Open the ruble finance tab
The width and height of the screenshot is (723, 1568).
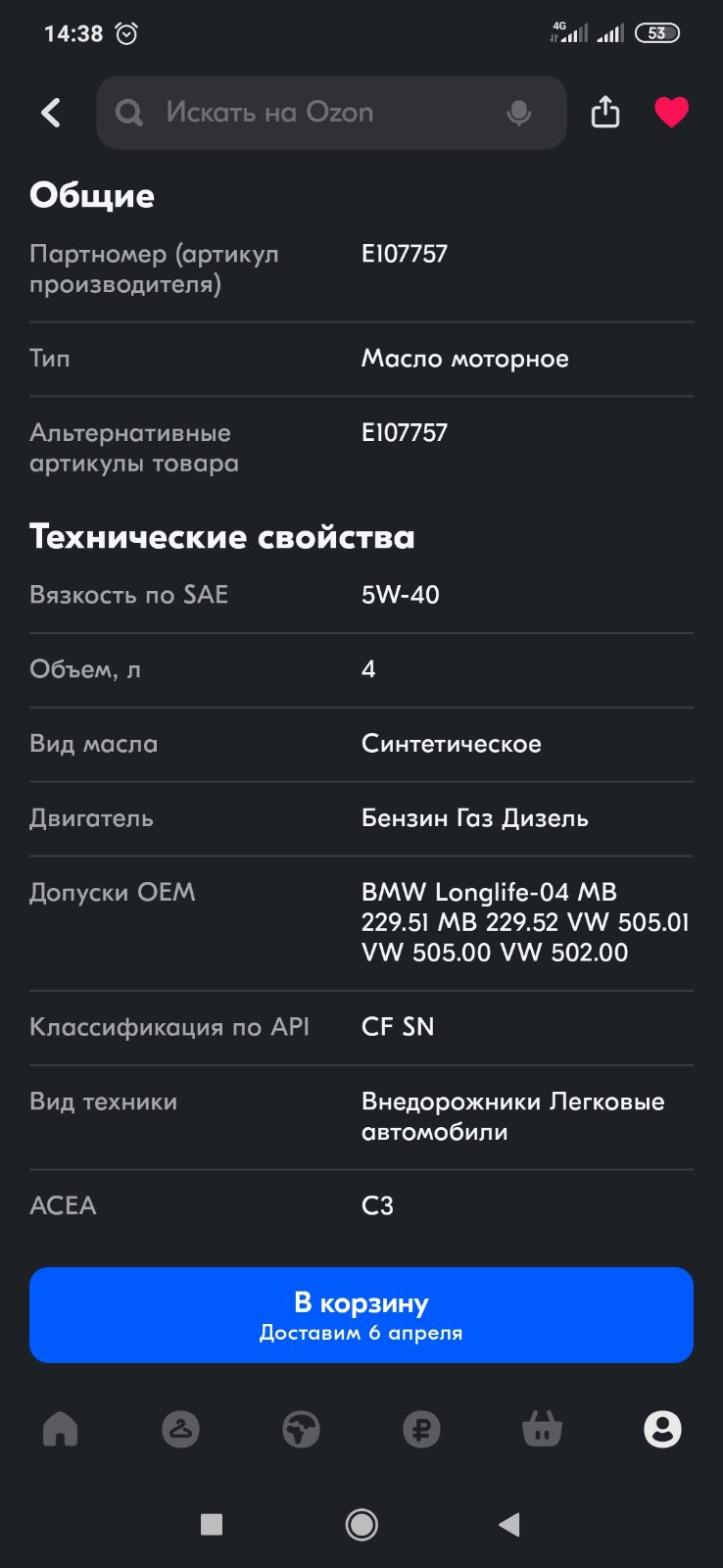[421, 1430]
